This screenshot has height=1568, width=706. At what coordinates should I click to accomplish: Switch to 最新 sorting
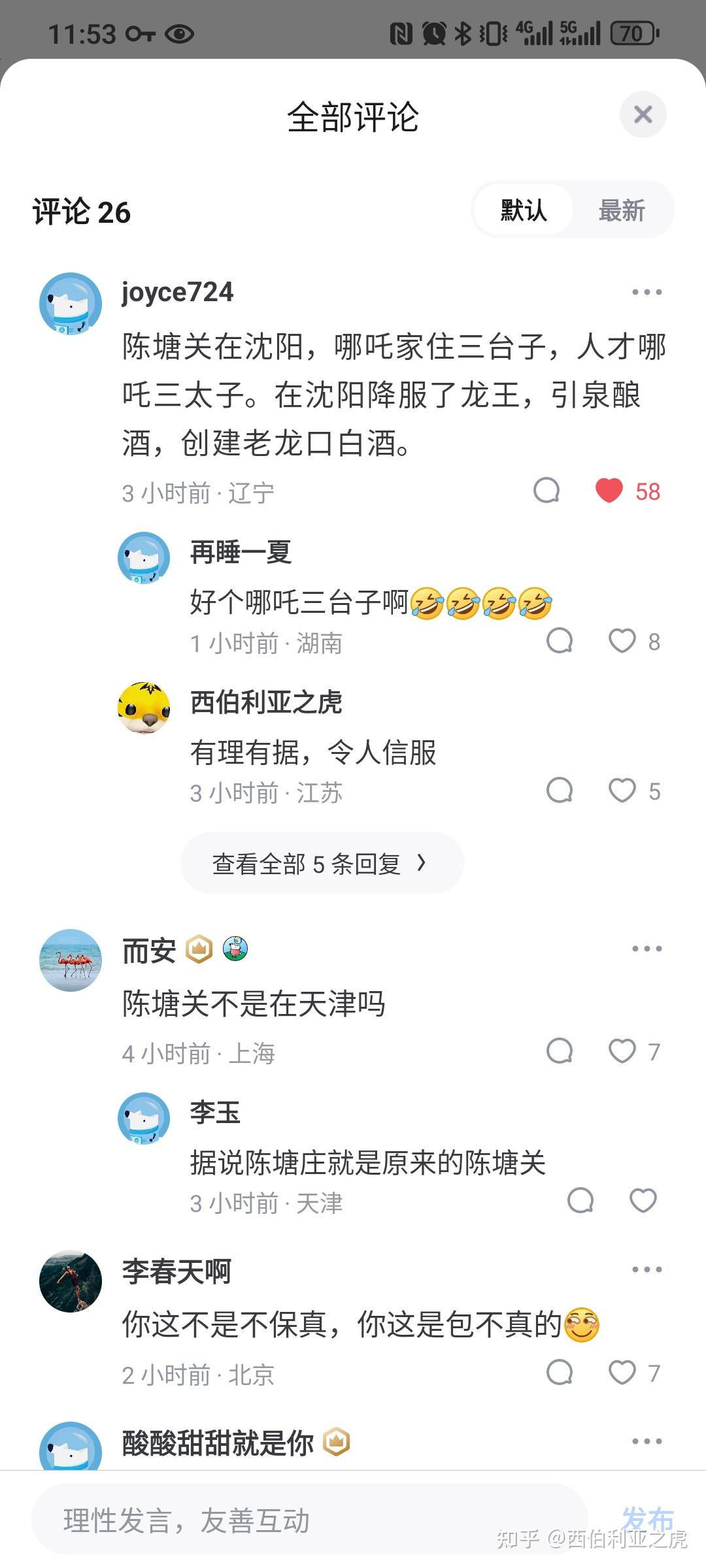tap(621, 211)
